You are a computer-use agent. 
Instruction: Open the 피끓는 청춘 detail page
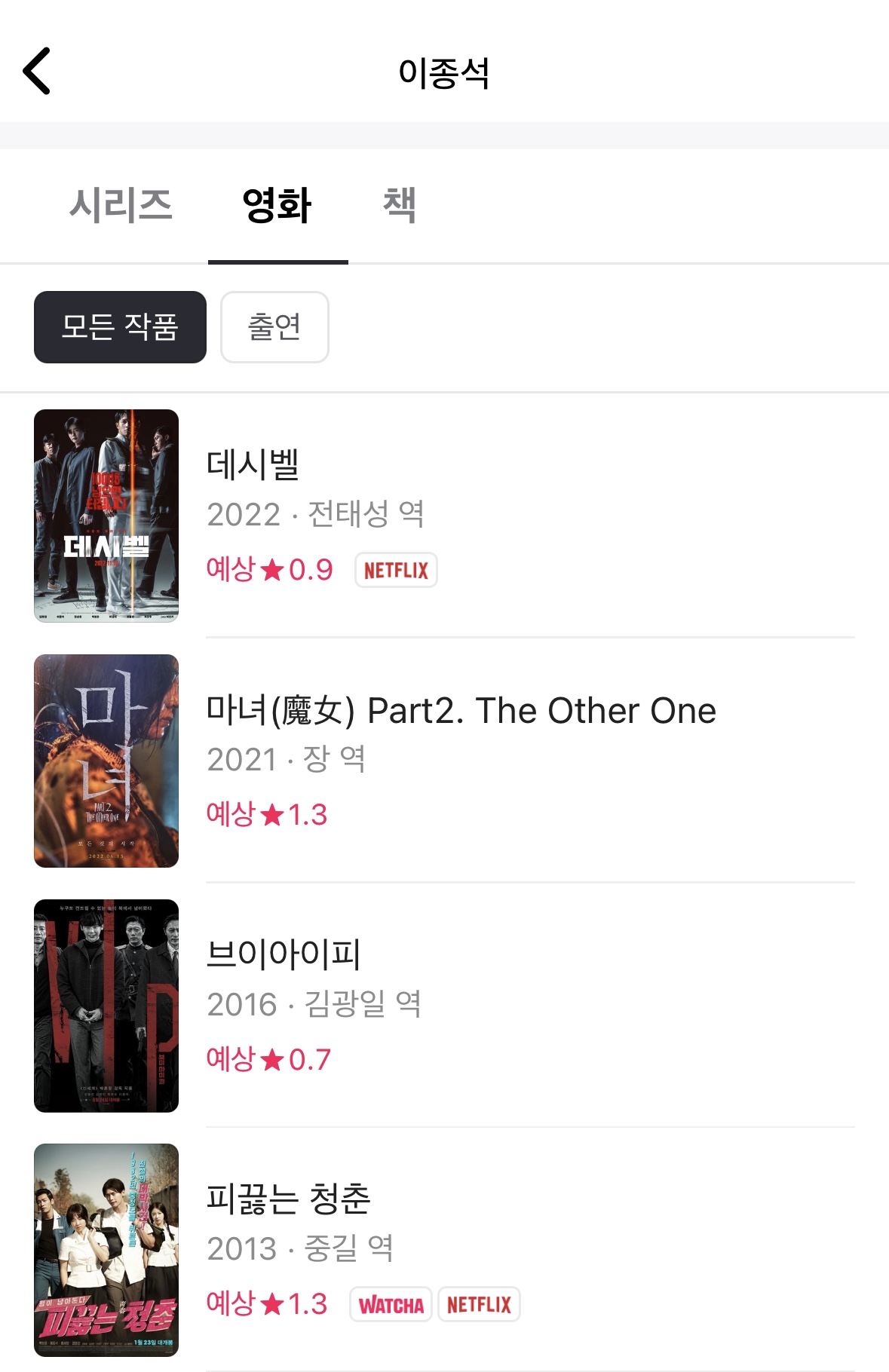point(290,1199)
